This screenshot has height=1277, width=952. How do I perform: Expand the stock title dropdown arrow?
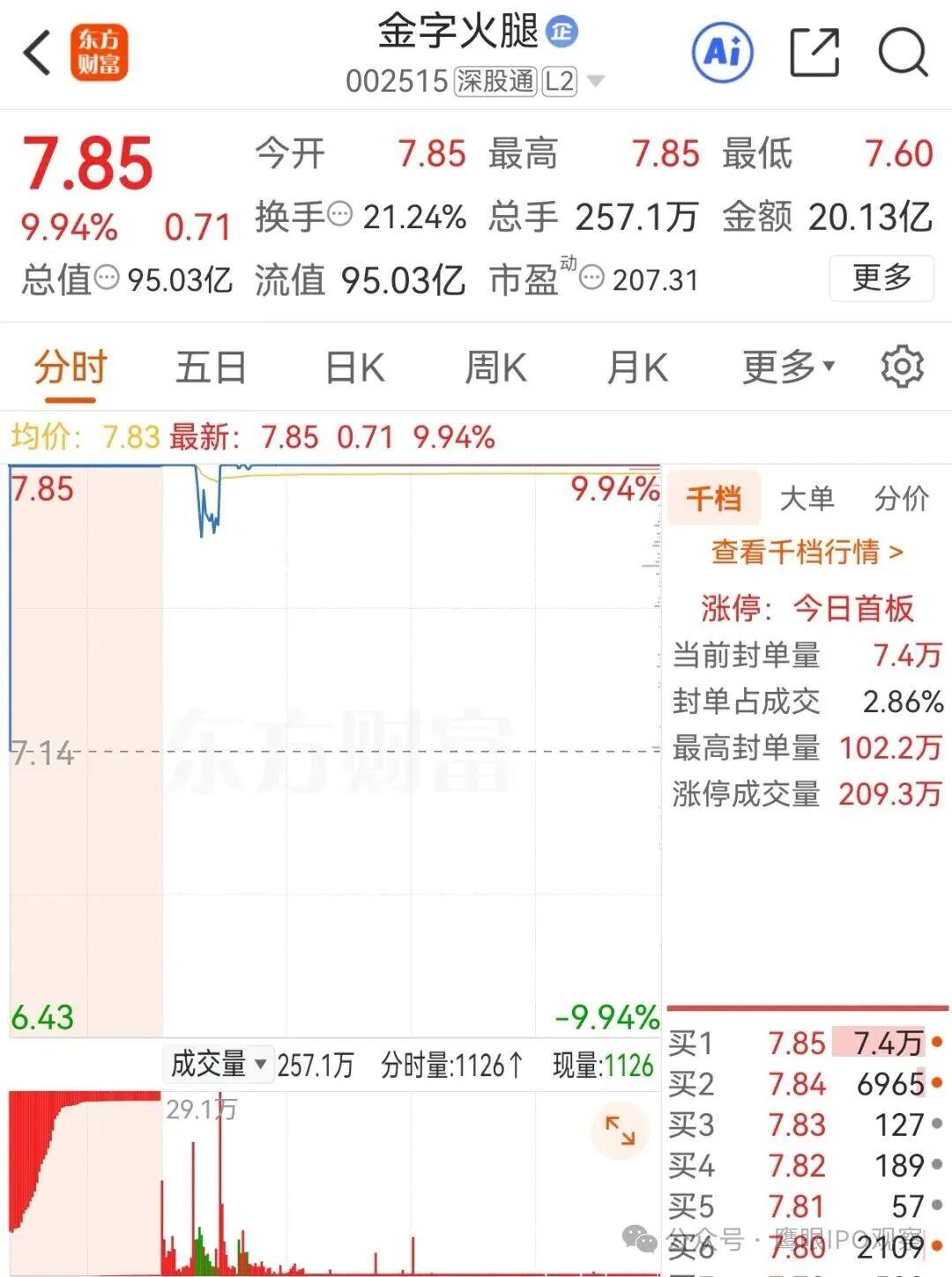(x=596, y=82)
